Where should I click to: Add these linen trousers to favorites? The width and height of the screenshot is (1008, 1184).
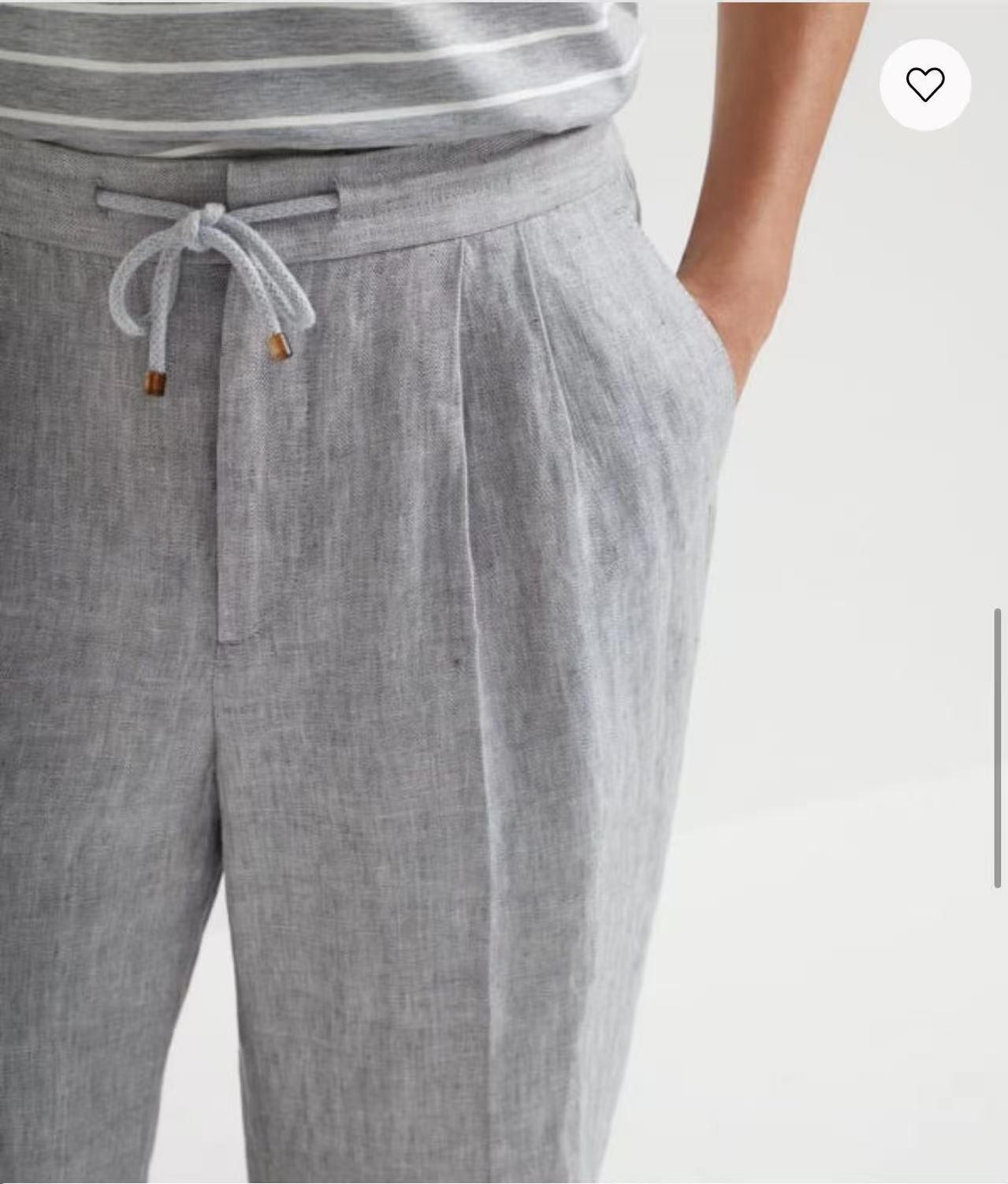pyautogui.click(x=924, y=84)
